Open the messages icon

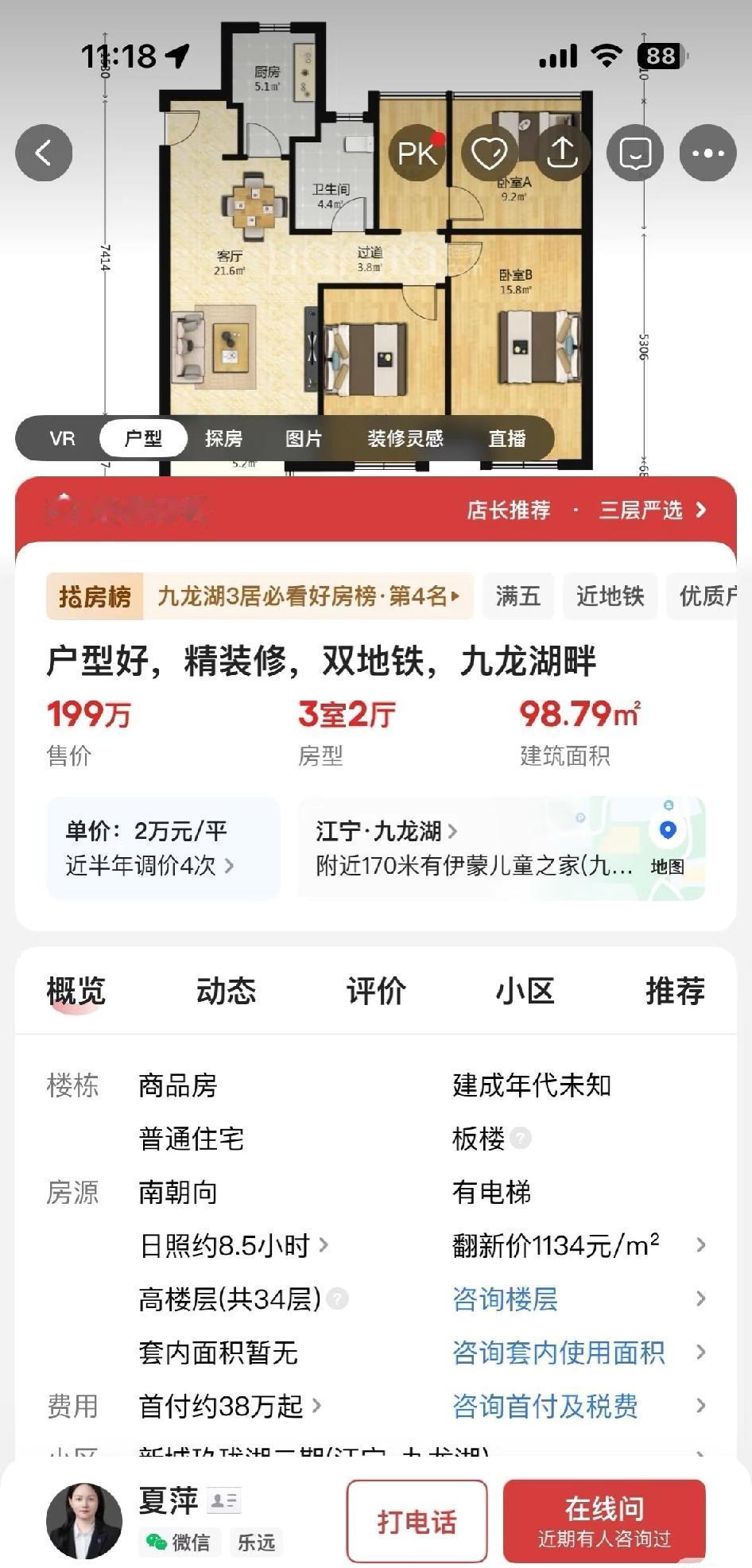tap(635, 153)
